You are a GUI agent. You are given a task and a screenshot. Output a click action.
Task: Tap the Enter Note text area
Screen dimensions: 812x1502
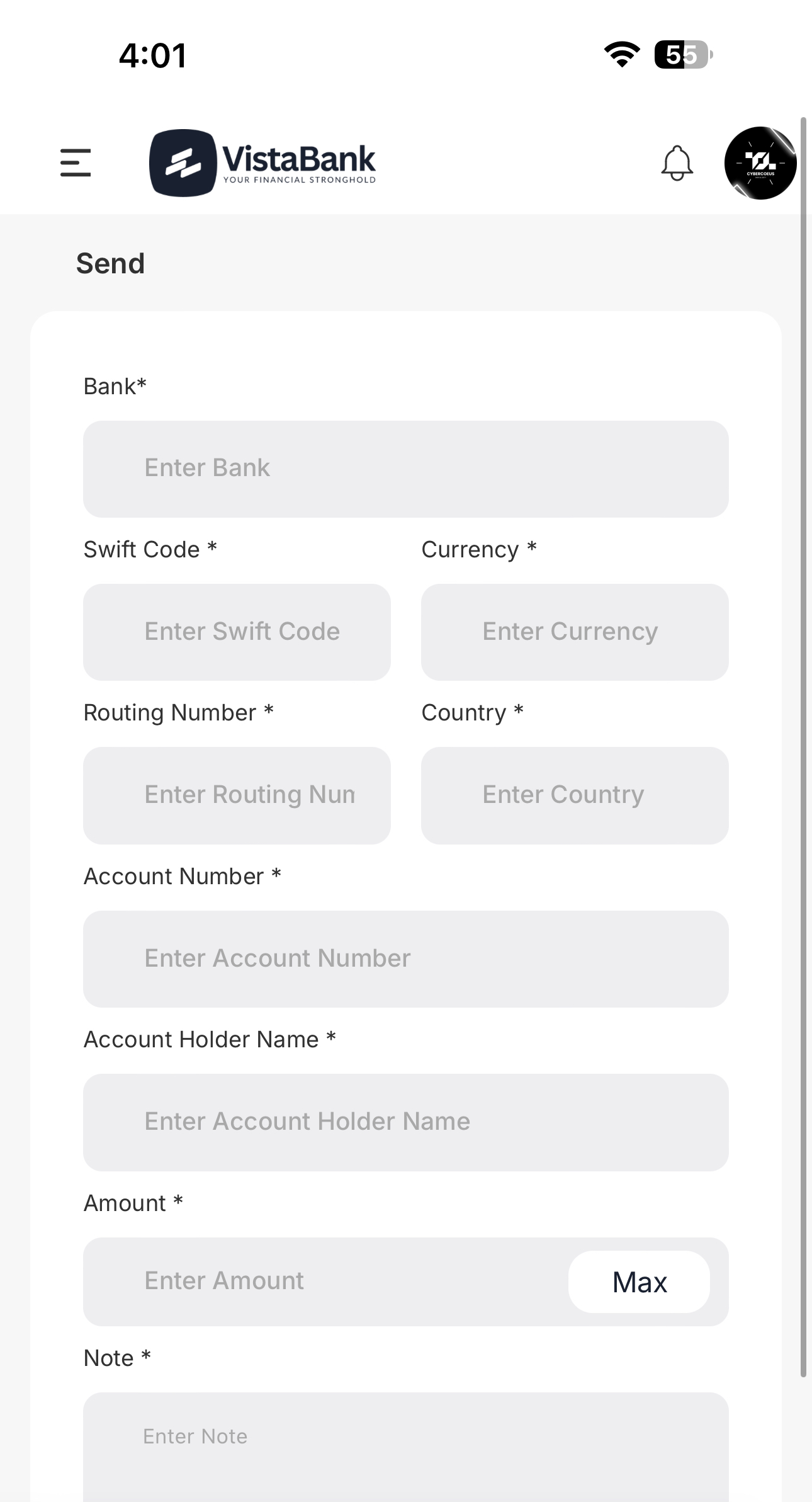406,1448
